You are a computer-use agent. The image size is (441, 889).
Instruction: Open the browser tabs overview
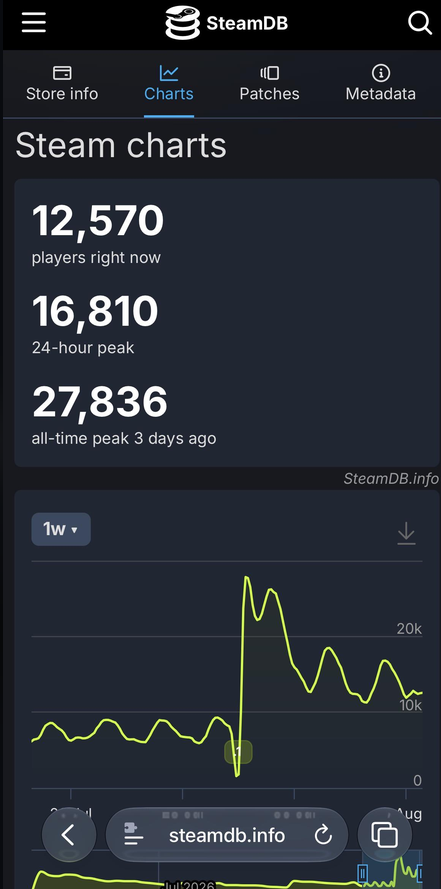(384, 835)
